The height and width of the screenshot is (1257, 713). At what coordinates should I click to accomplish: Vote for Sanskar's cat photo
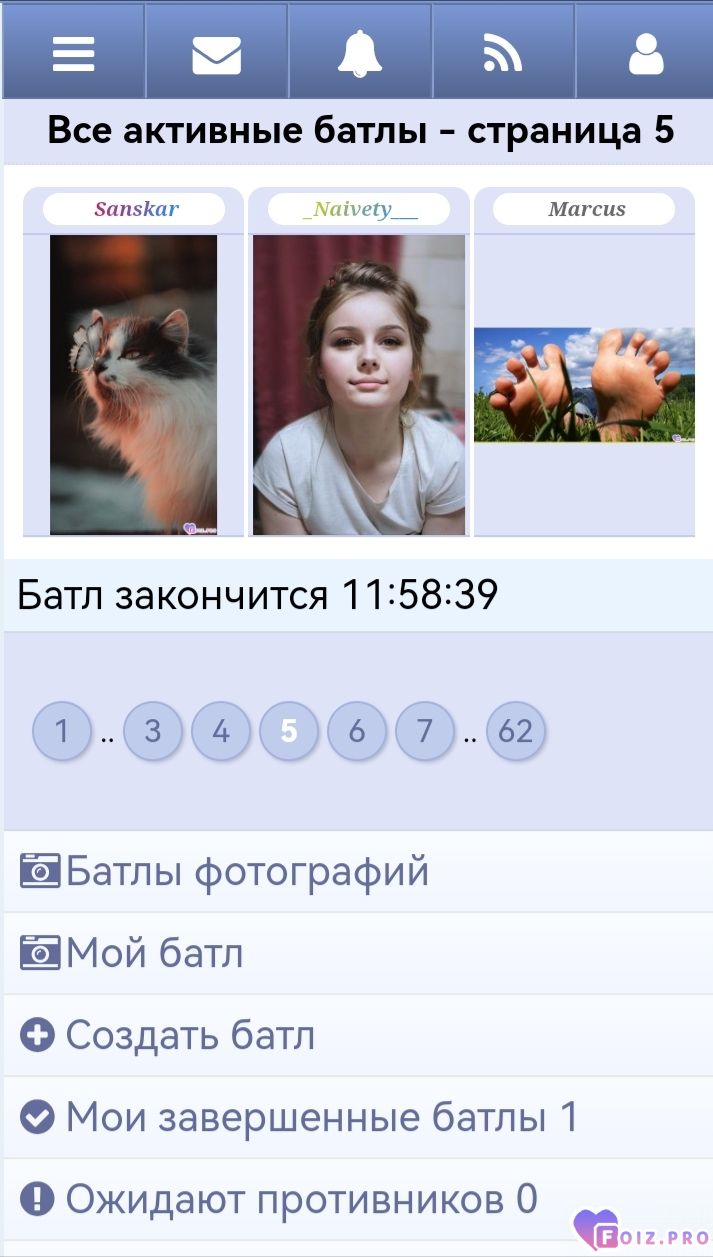coord(134,385)
